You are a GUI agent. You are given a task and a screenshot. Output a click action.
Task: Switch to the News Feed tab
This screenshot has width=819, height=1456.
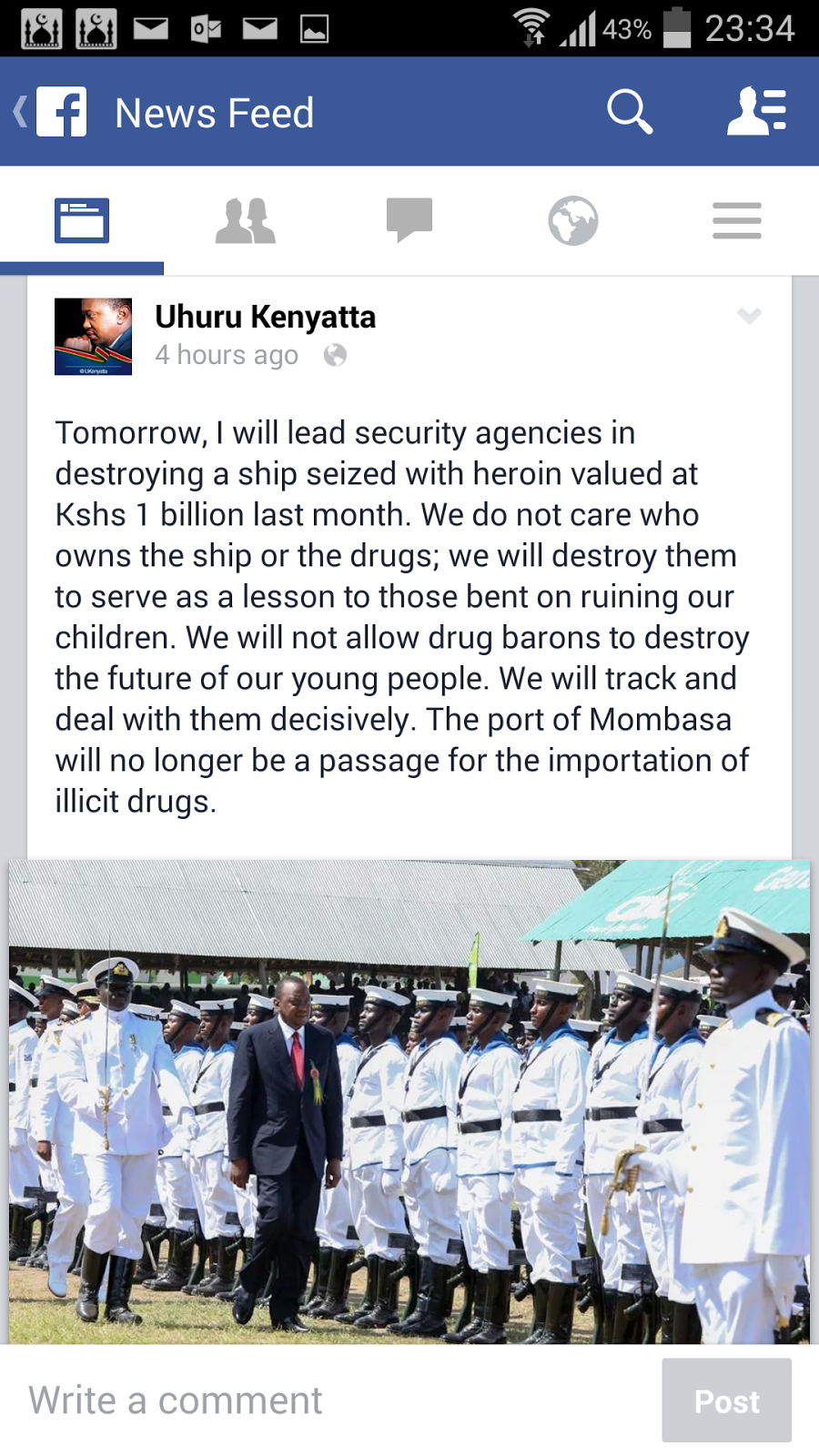click(x=82, y=220)
